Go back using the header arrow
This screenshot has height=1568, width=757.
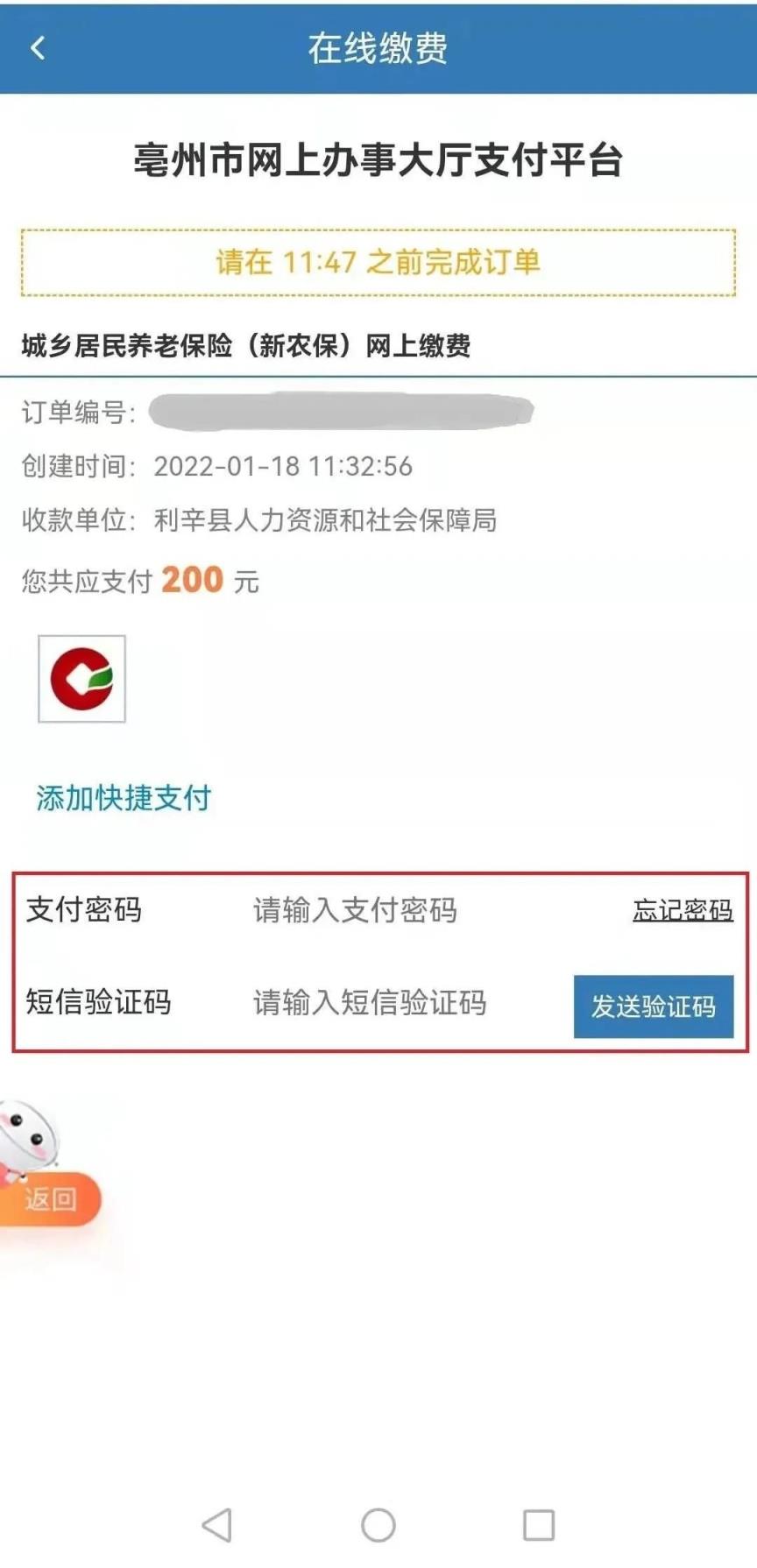tap(38, 48)
